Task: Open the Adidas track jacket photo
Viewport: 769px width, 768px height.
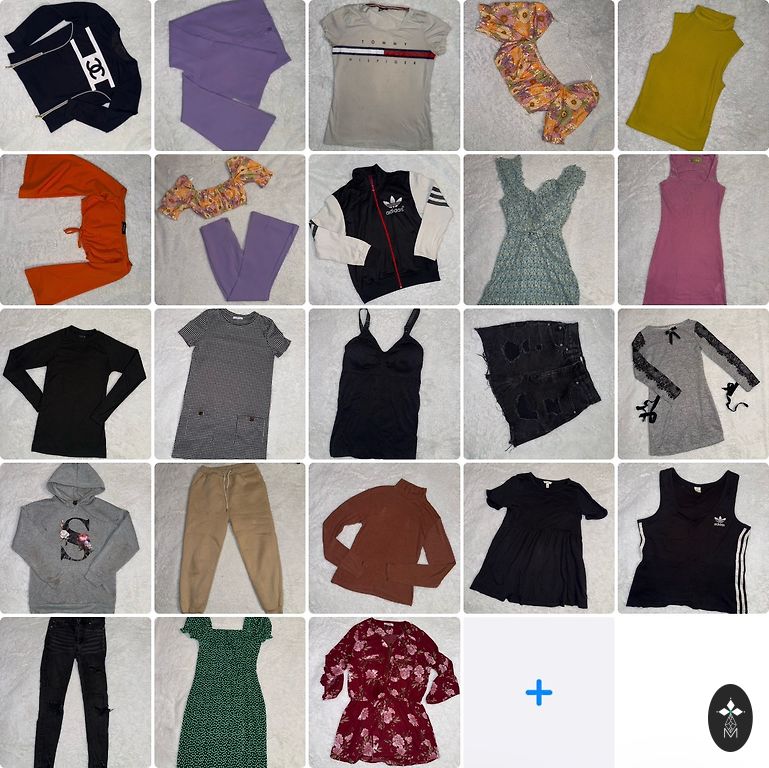Action: click(x=384, y=229)
